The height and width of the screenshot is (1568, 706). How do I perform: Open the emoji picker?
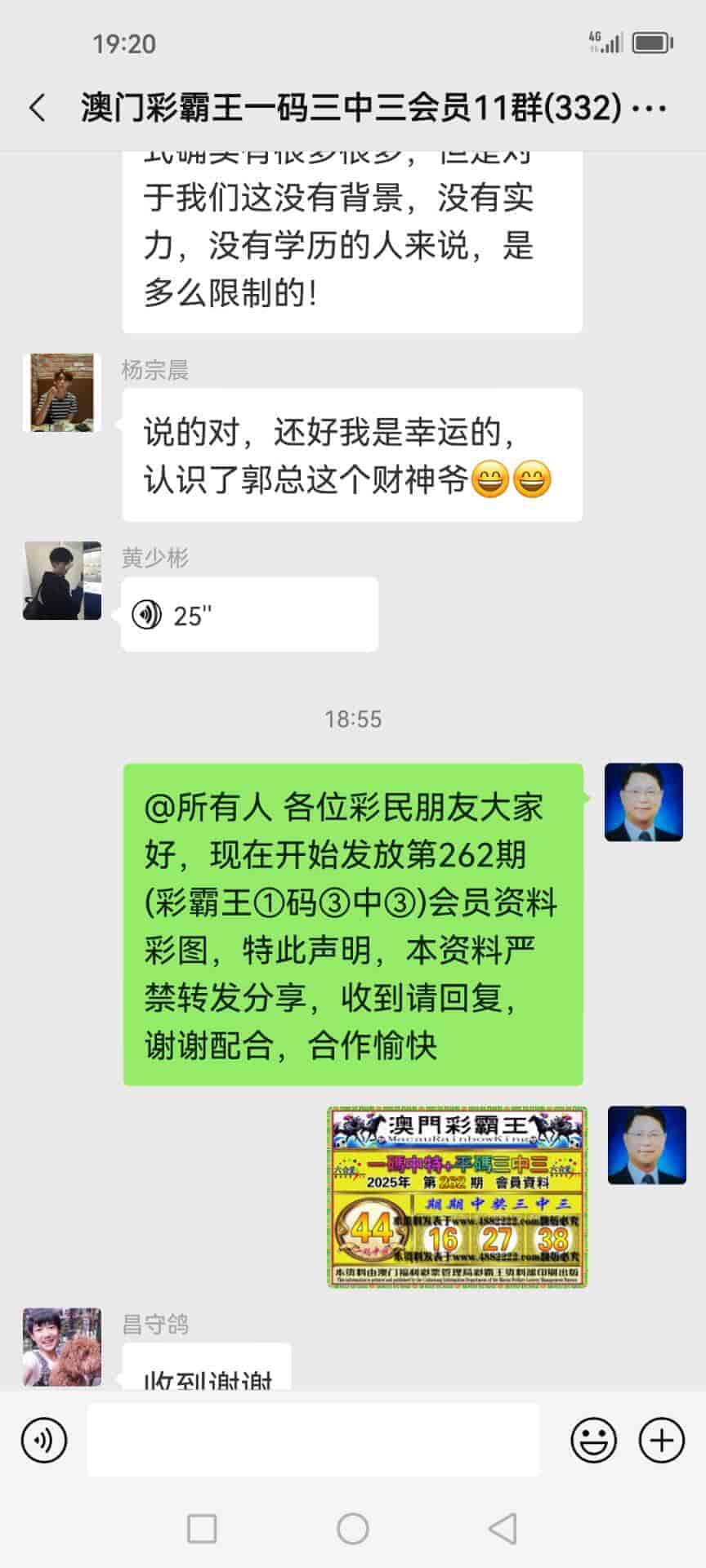(x=593, y=1441)
